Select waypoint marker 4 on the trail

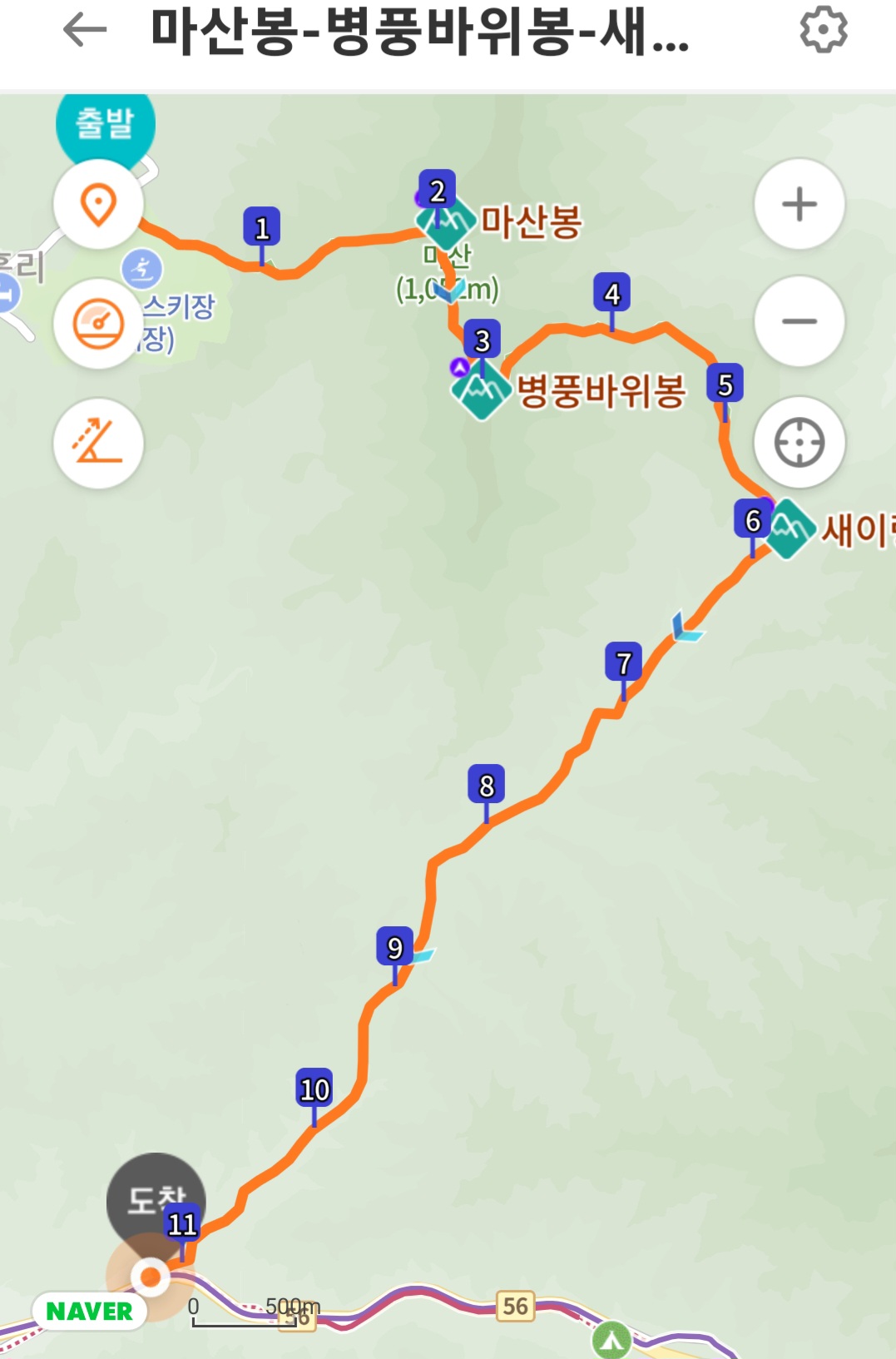click(x=611, y=294)
